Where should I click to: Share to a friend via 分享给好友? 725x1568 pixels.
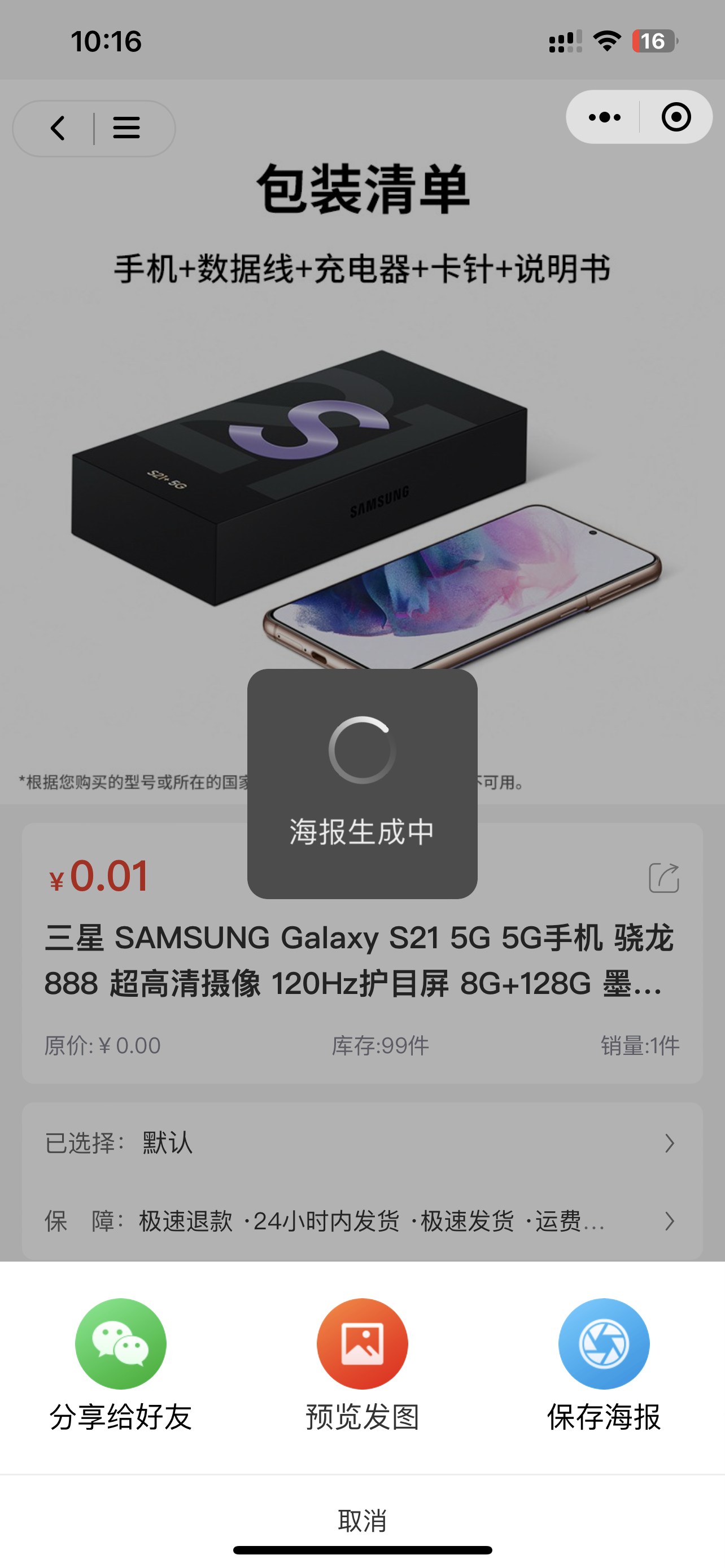(120, 1364)
